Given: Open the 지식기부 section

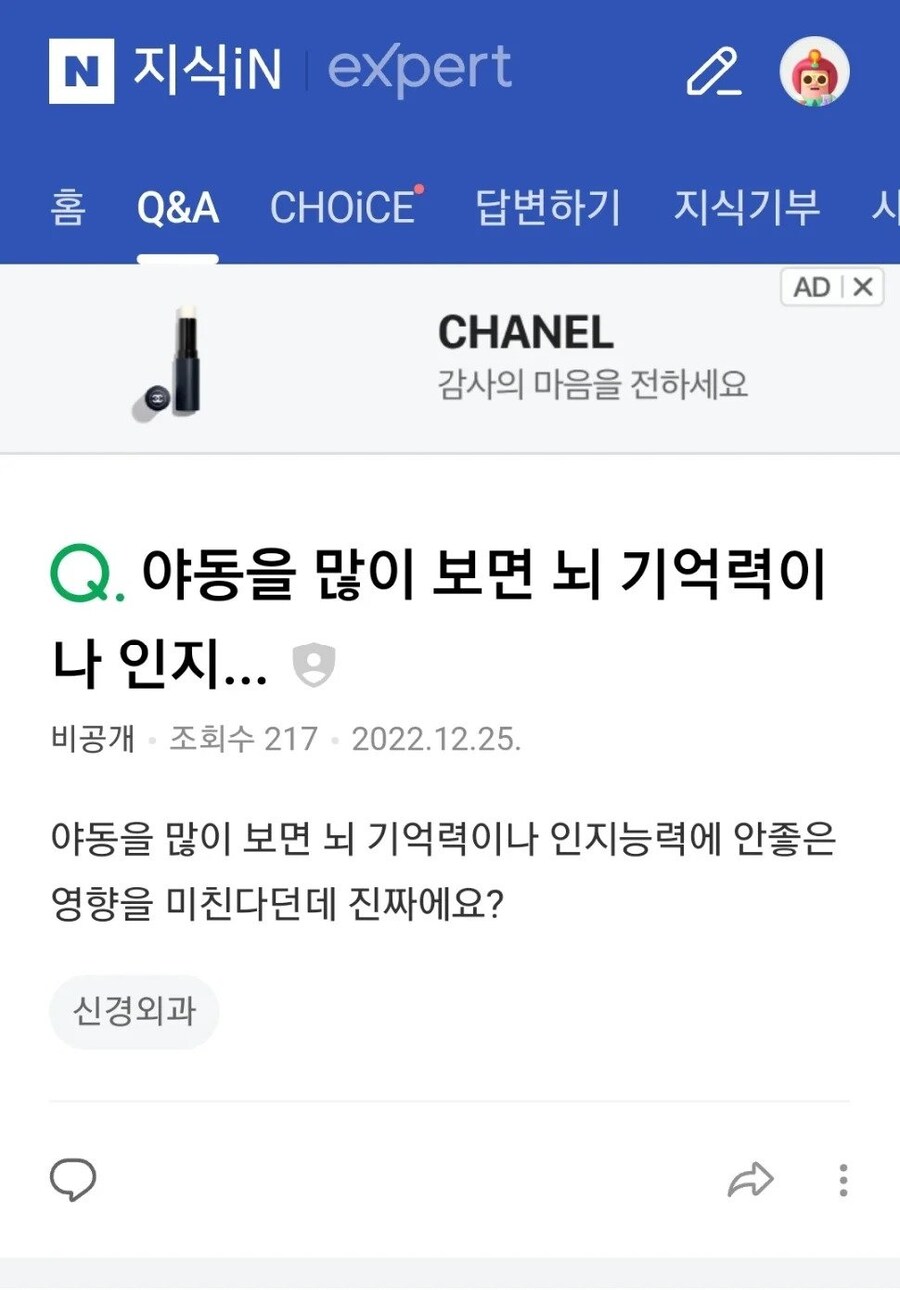Looking at the screenshot, I should [x=746, y=207].
